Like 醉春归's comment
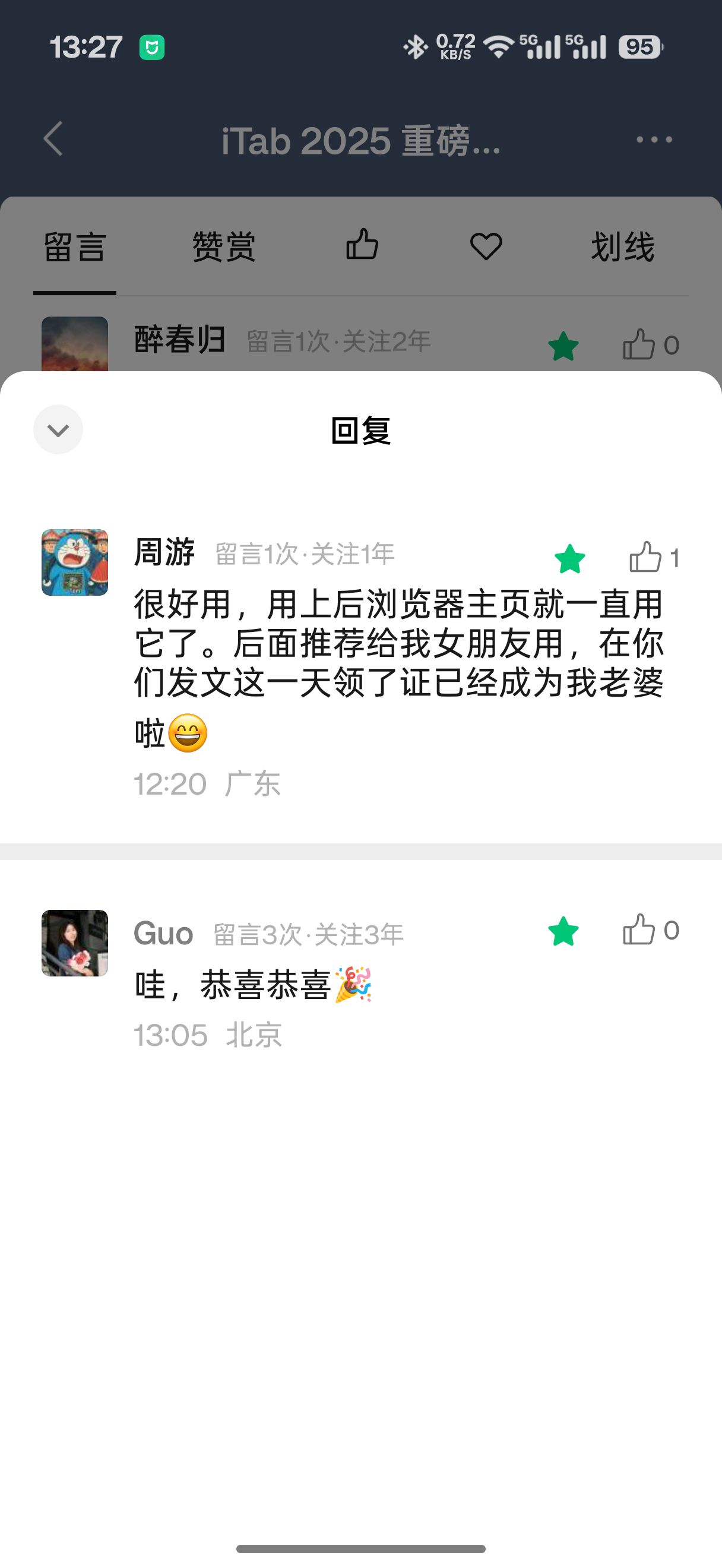Screen dimensions: 722x1568 [x=650, y=344]
